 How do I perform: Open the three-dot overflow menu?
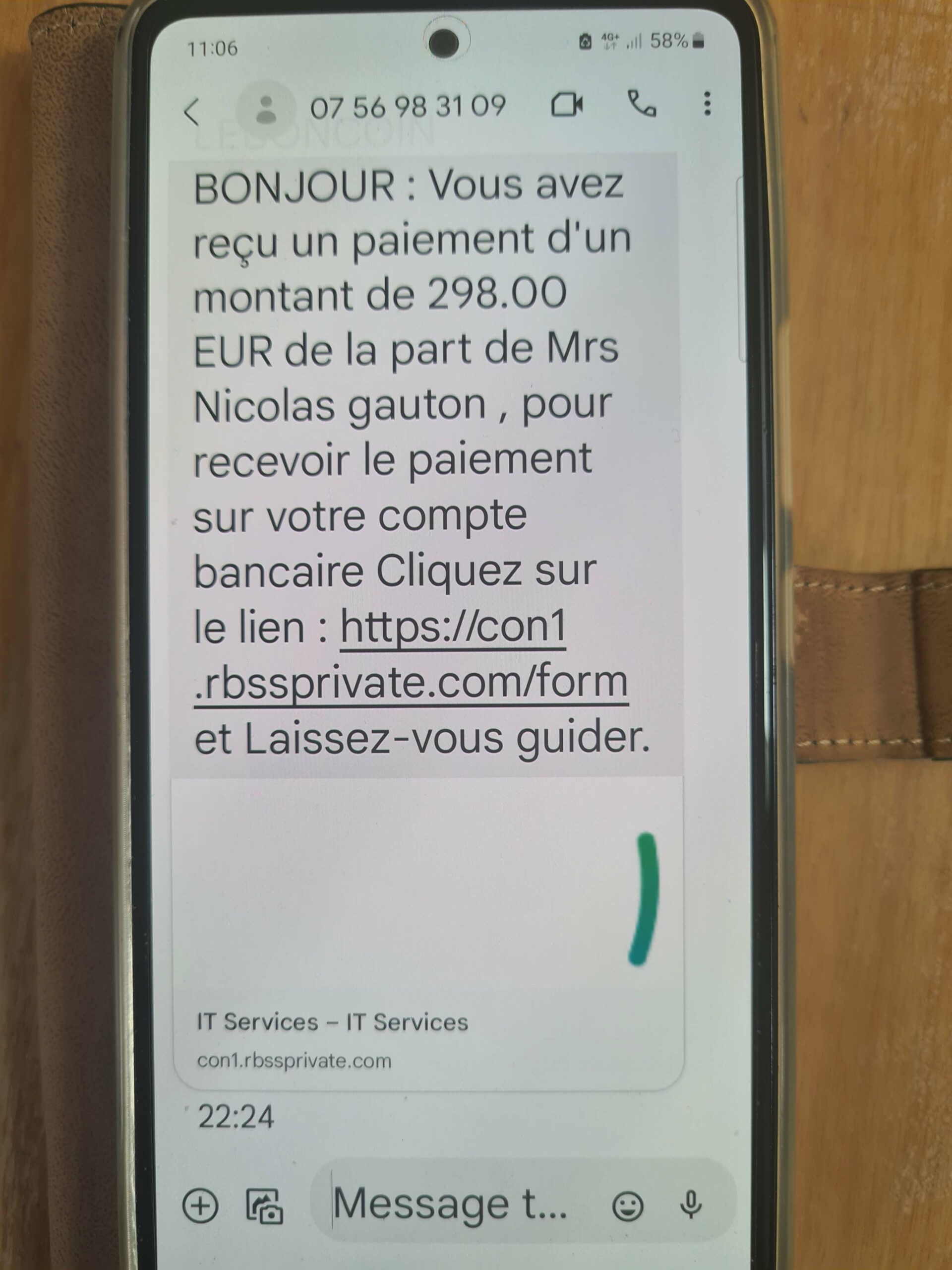coord(707,104)
